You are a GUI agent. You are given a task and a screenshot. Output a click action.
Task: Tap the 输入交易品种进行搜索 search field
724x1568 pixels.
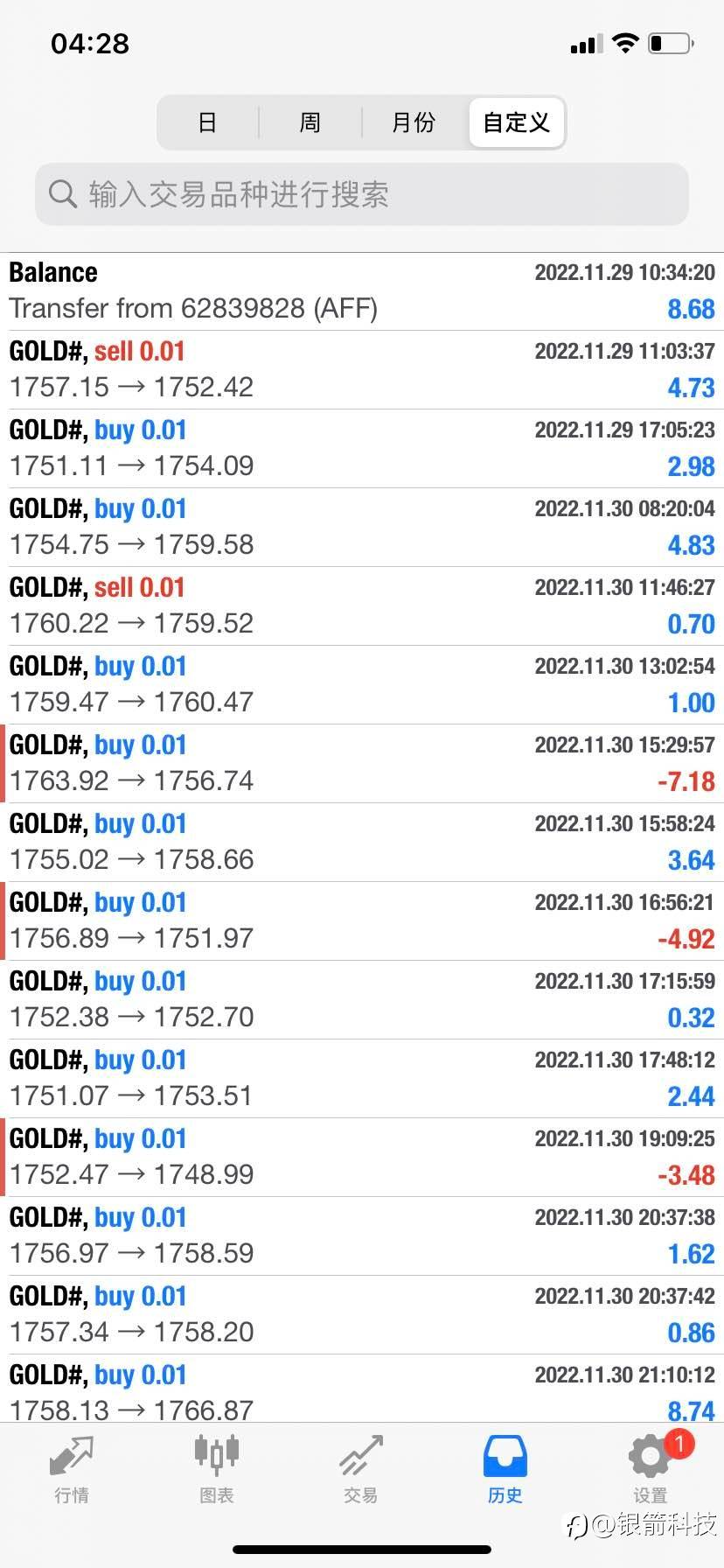(362, 194)
